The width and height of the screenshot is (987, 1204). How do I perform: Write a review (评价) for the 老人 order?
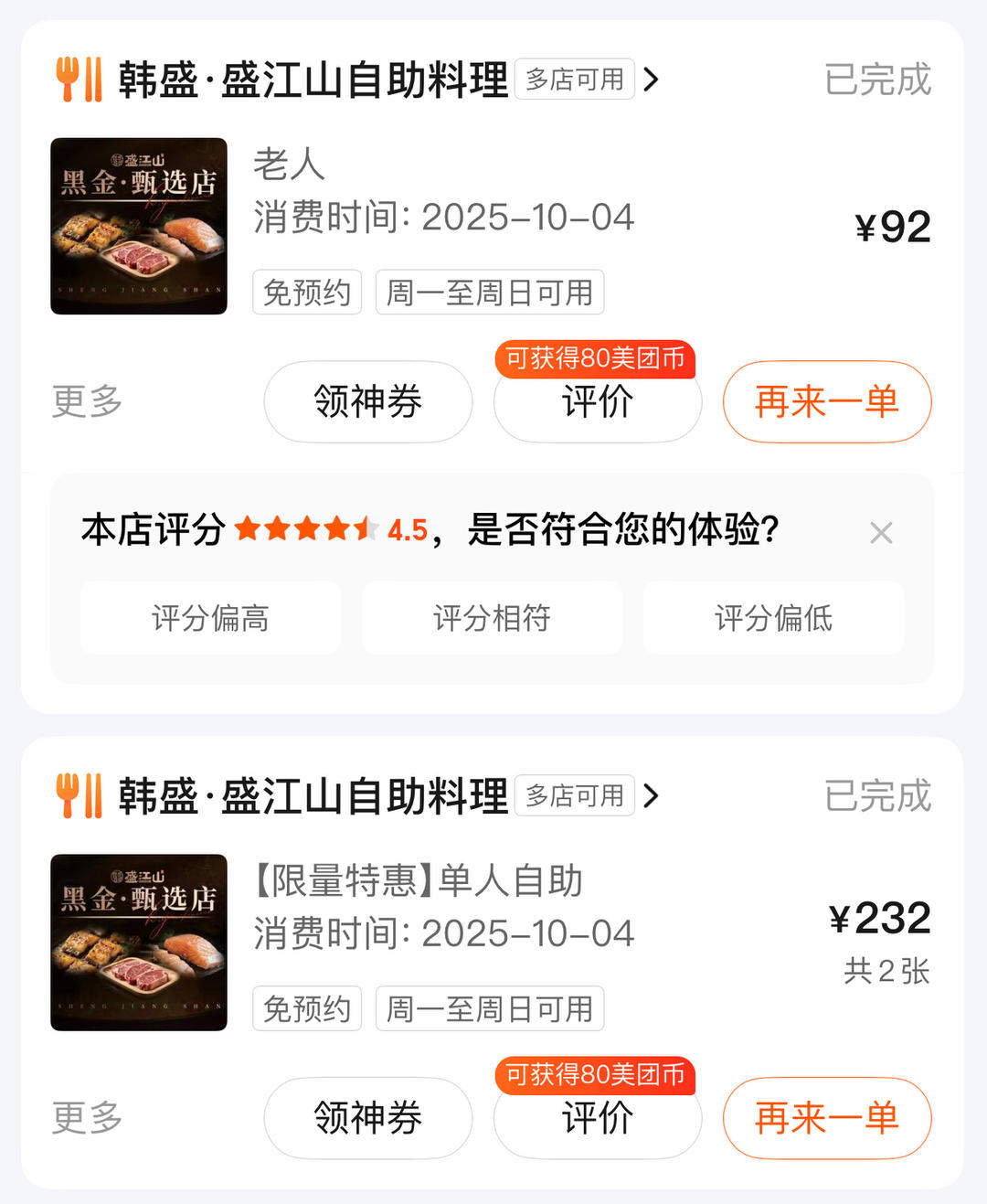point(598,402)
